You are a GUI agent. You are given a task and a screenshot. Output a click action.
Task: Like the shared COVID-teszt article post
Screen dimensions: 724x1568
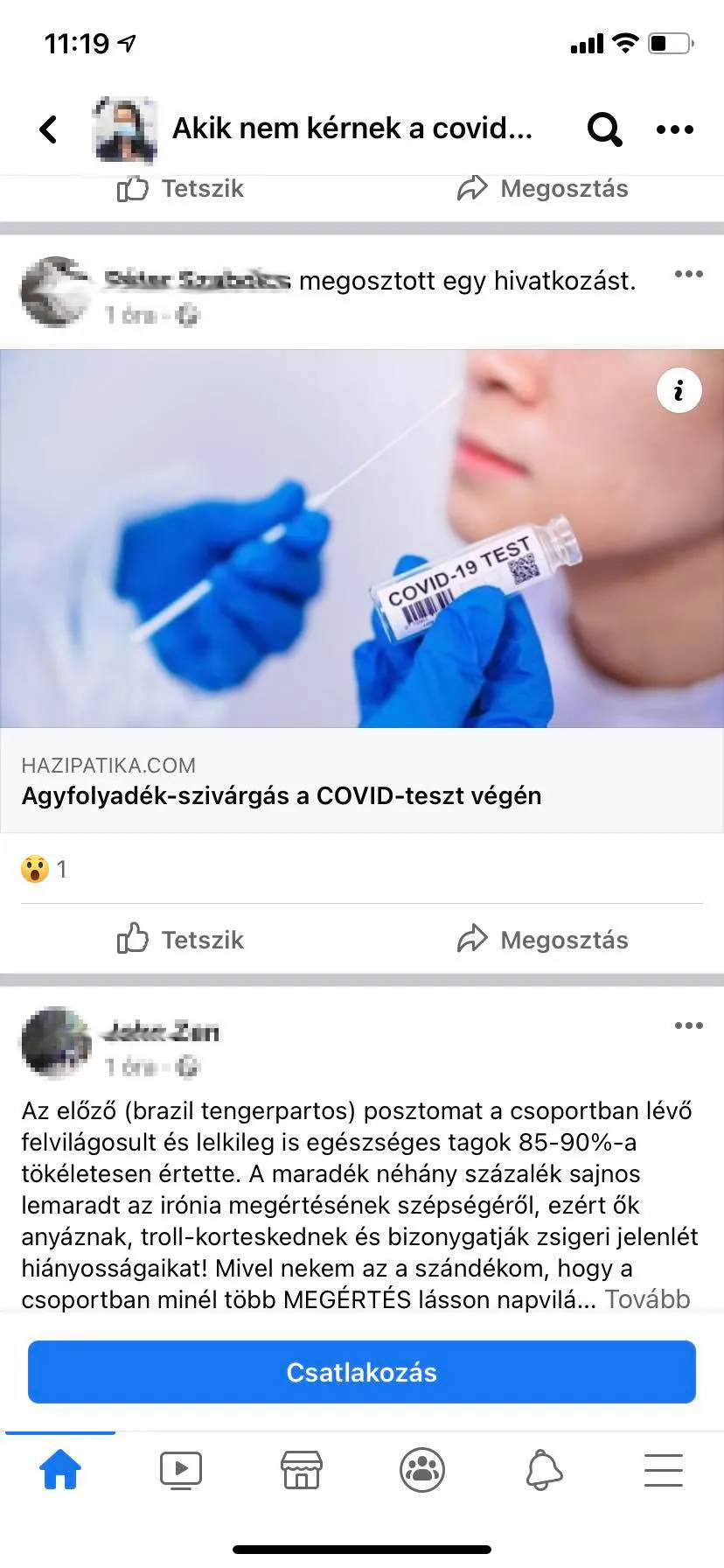tap(180, 939)
